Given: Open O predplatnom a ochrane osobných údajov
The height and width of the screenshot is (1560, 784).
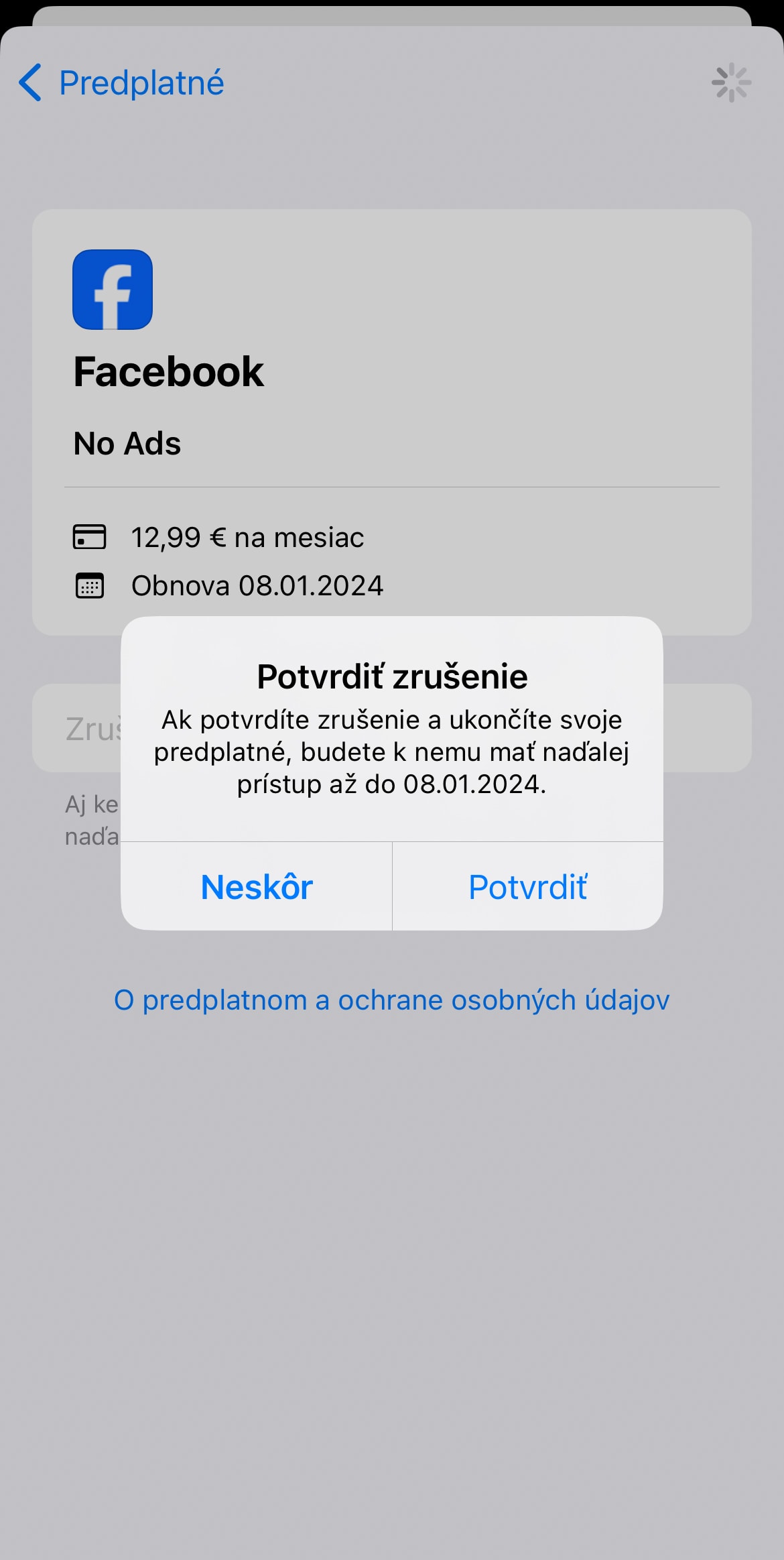Looking at the screenshot, I should tap(392, 1000).
